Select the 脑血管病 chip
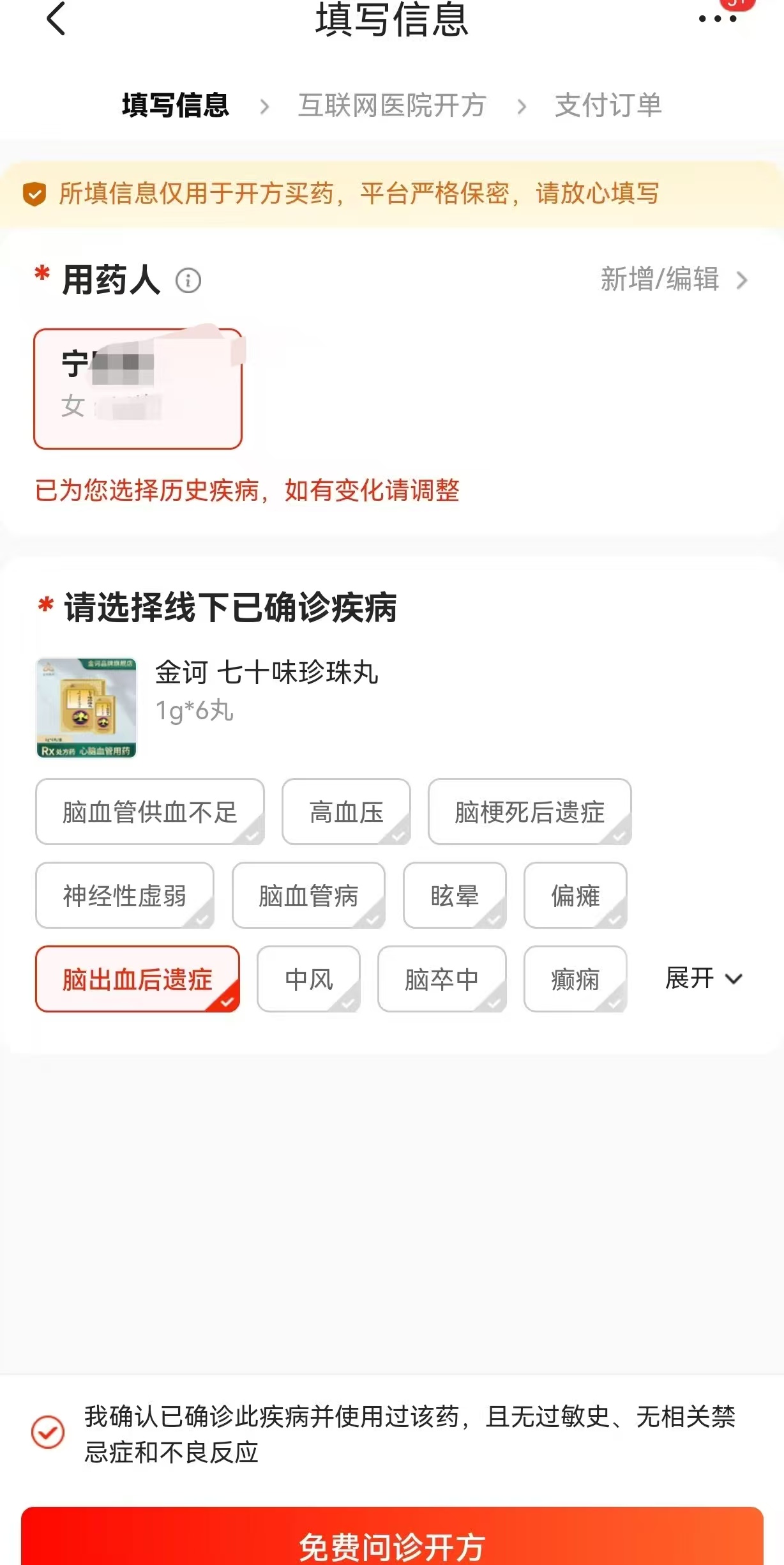This screenshot has width=784, height=1565. pyautogui.click(x=308, y=896)
